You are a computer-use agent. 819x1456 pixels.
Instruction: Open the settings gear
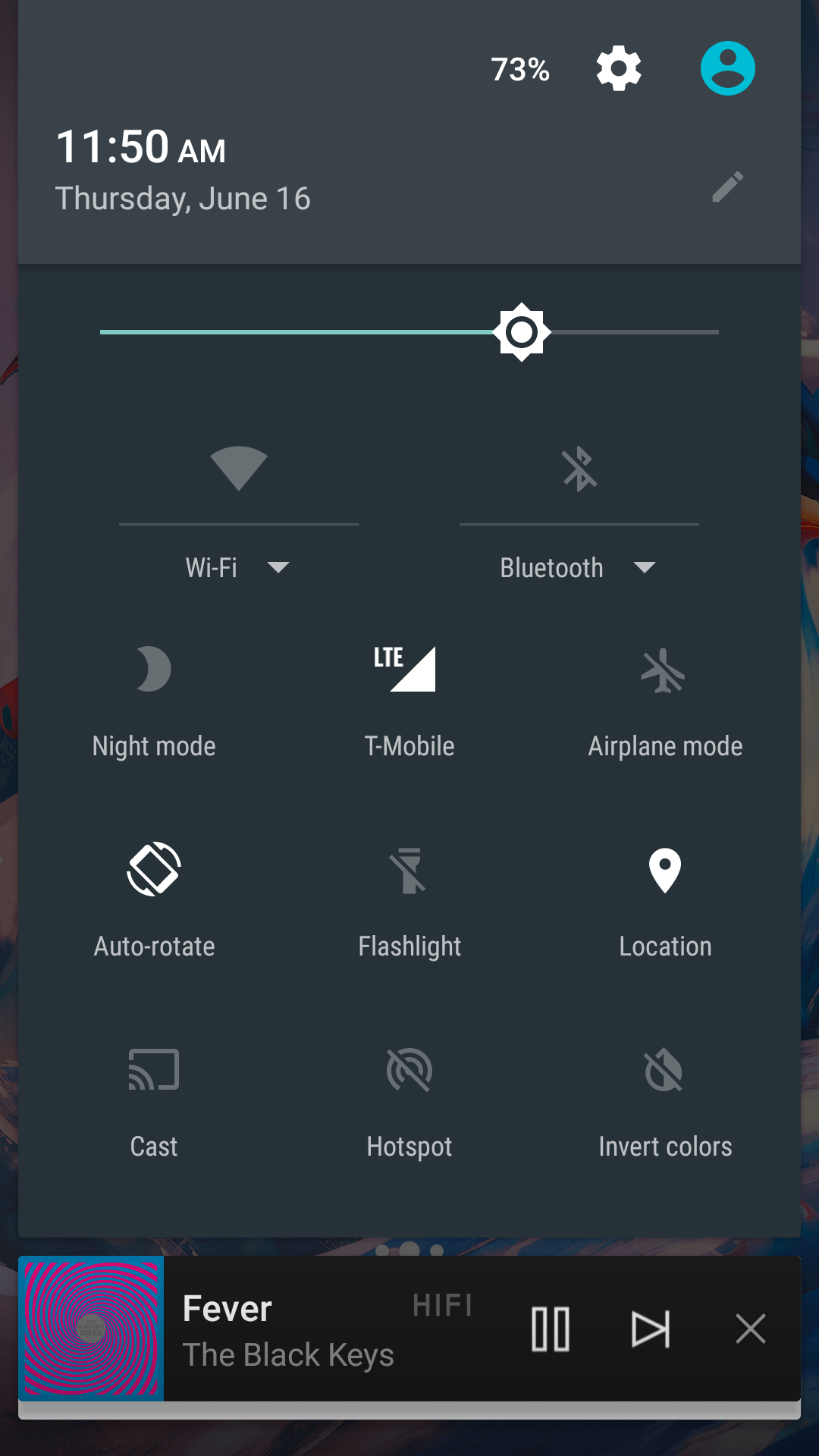click(619, 68)
